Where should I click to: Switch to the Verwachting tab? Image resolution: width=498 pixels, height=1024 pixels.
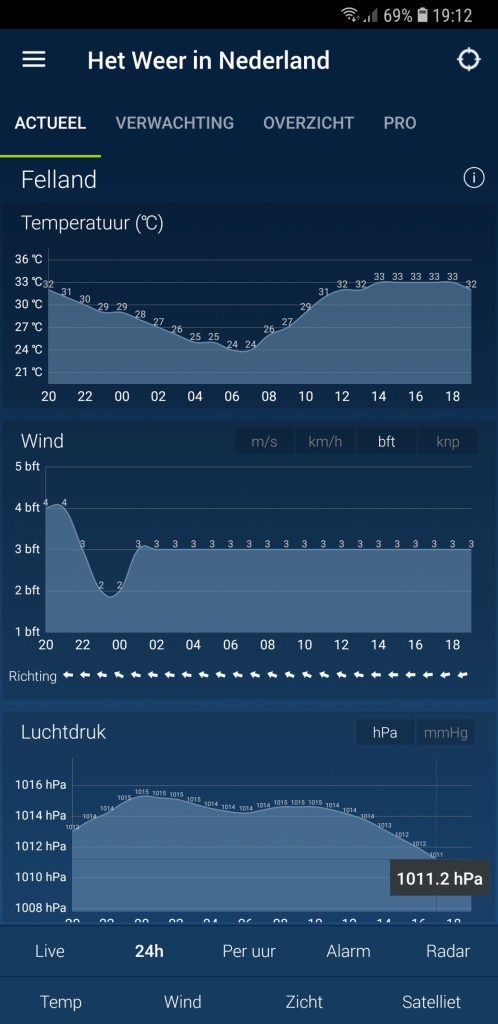click(175, 123)
